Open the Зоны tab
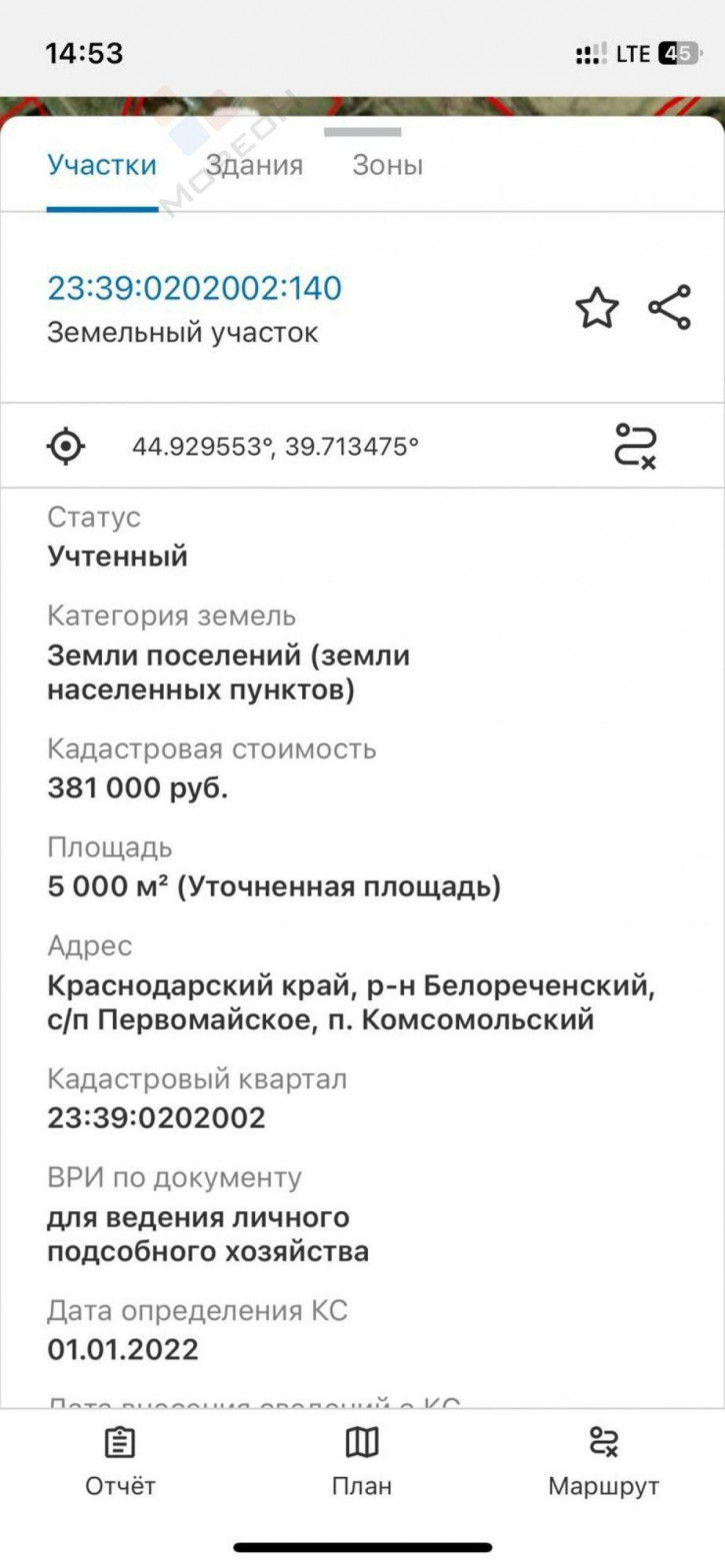725x1568 pixels. click(x=387, y=165)
